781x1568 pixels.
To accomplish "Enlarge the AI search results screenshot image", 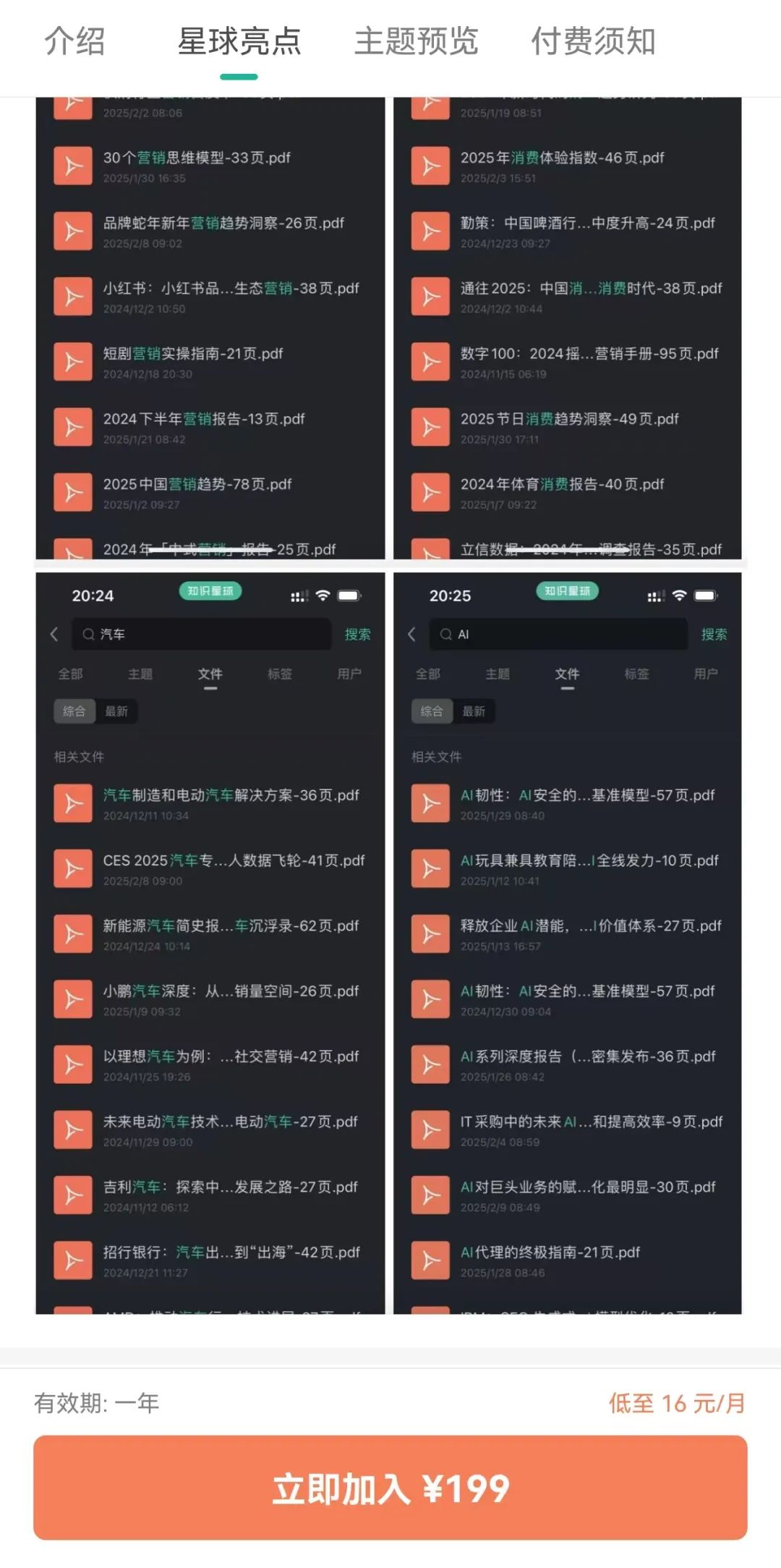I will 568,942.
